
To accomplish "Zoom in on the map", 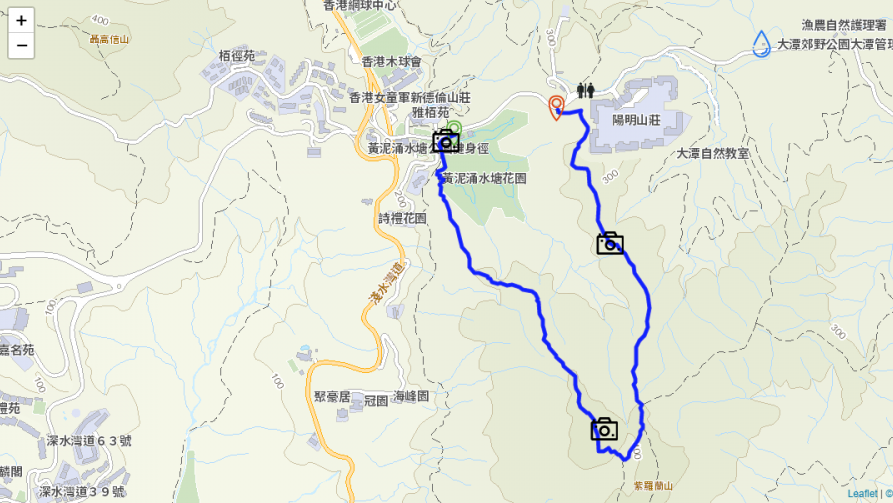I will click(x=21, y=20).
